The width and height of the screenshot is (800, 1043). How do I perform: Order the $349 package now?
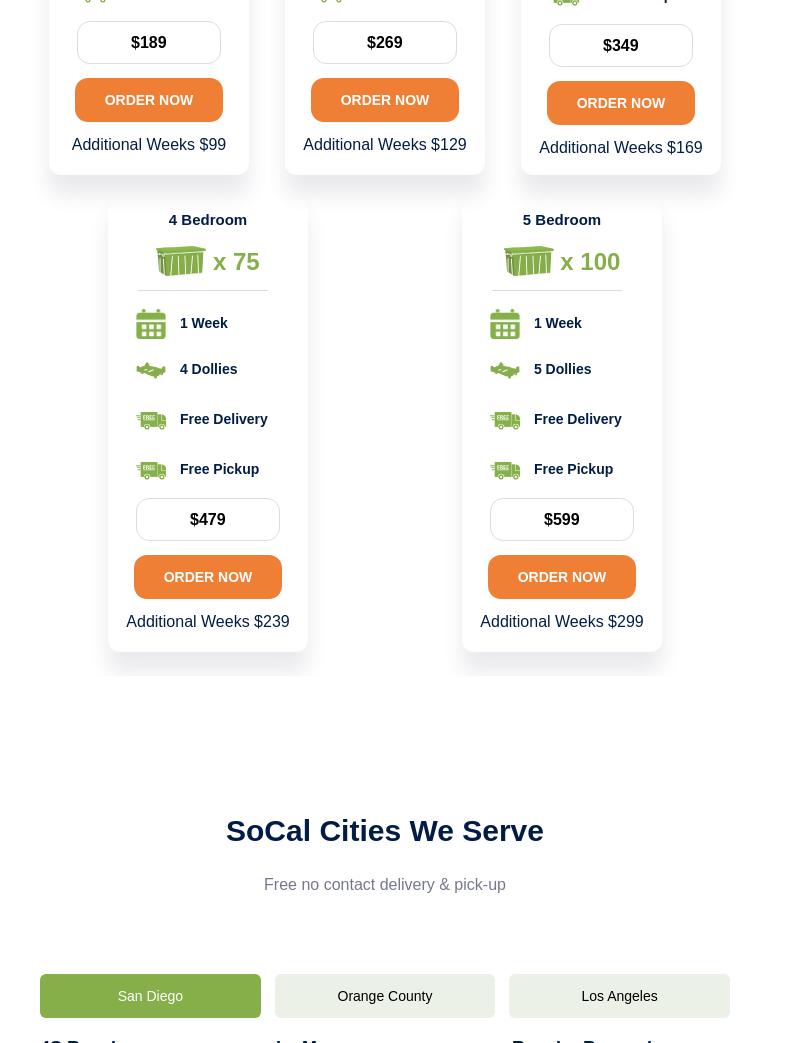point(620,103)
